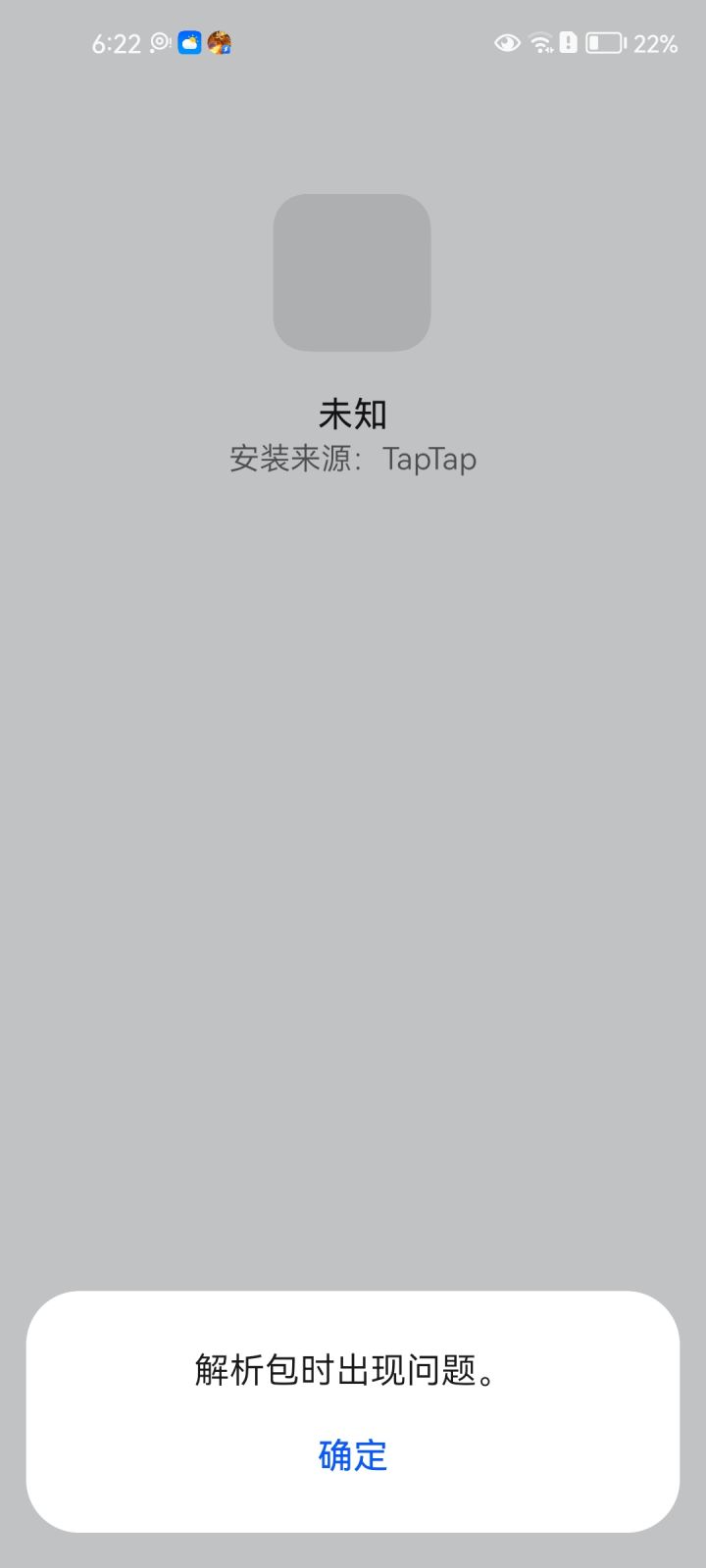Toggle eye comfort mode from status bar
706x1568 pixels.
pyautogui.click(x=506, y=42)
